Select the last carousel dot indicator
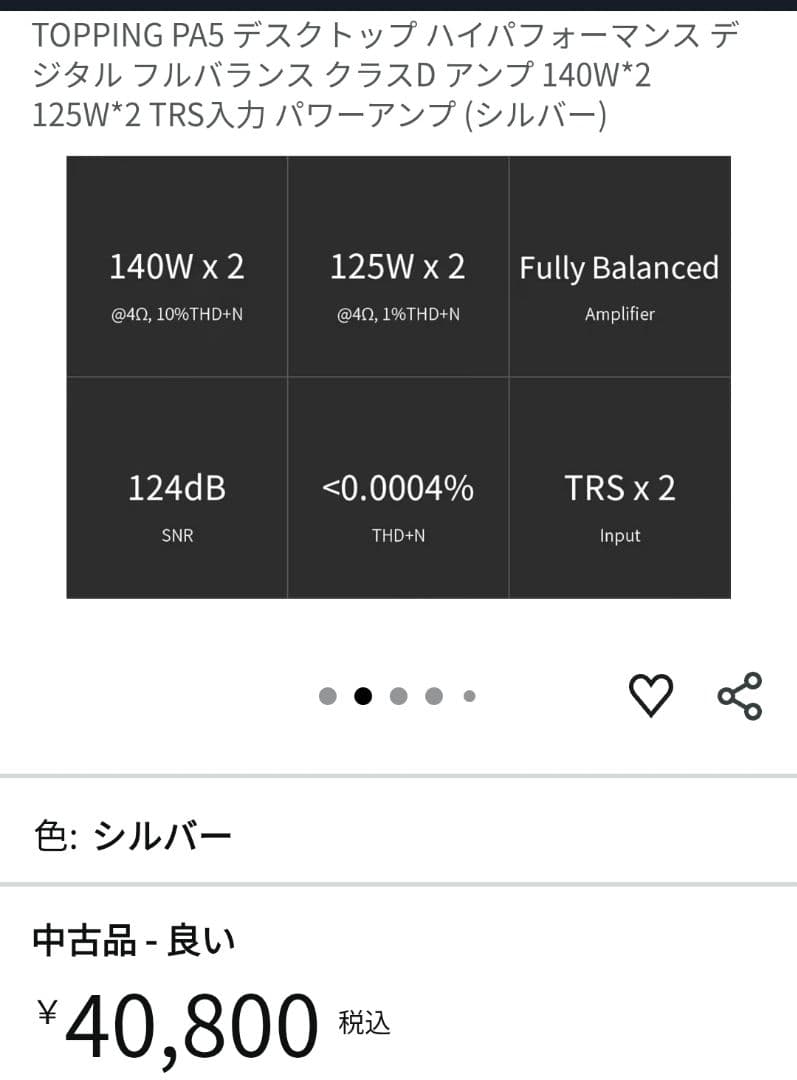This screenshot has height=1080, width=797. point(469,696)
